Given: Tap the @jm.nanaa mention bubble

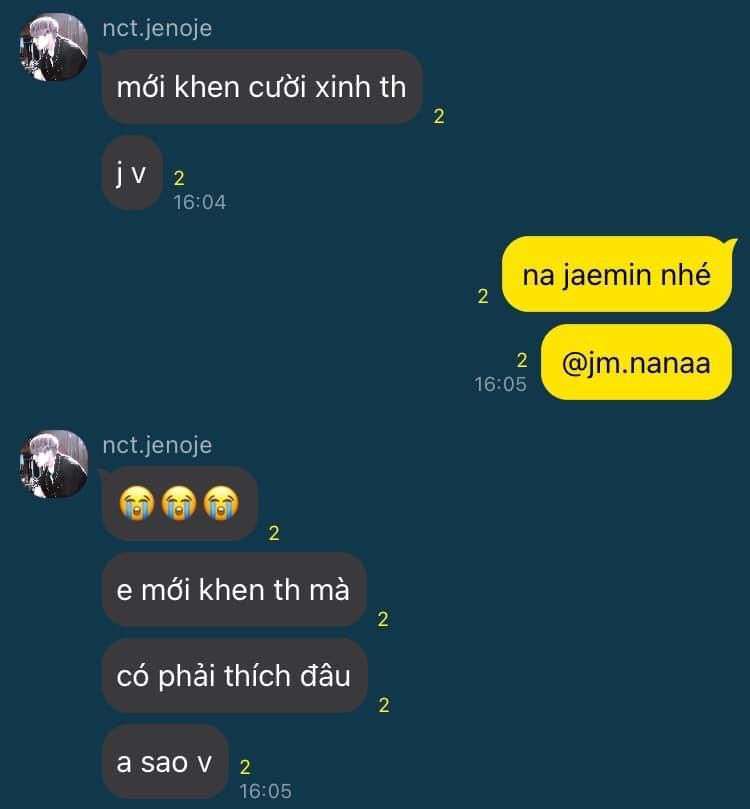Looking at the screenshot, I should 635,363.
